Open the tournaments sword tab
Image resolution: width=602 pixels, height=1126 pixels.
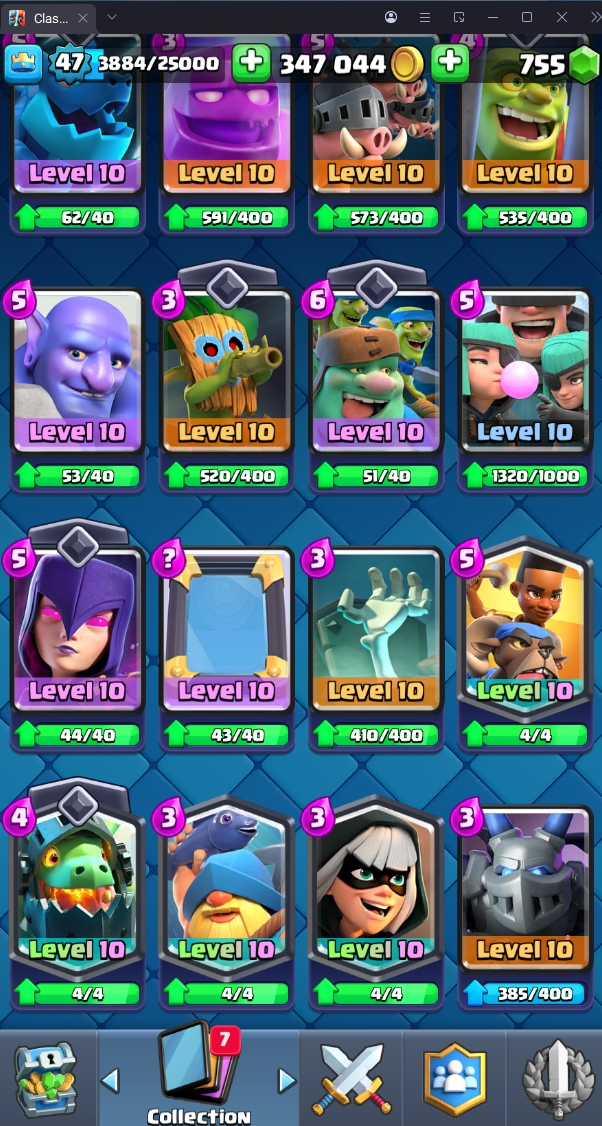558,1079
